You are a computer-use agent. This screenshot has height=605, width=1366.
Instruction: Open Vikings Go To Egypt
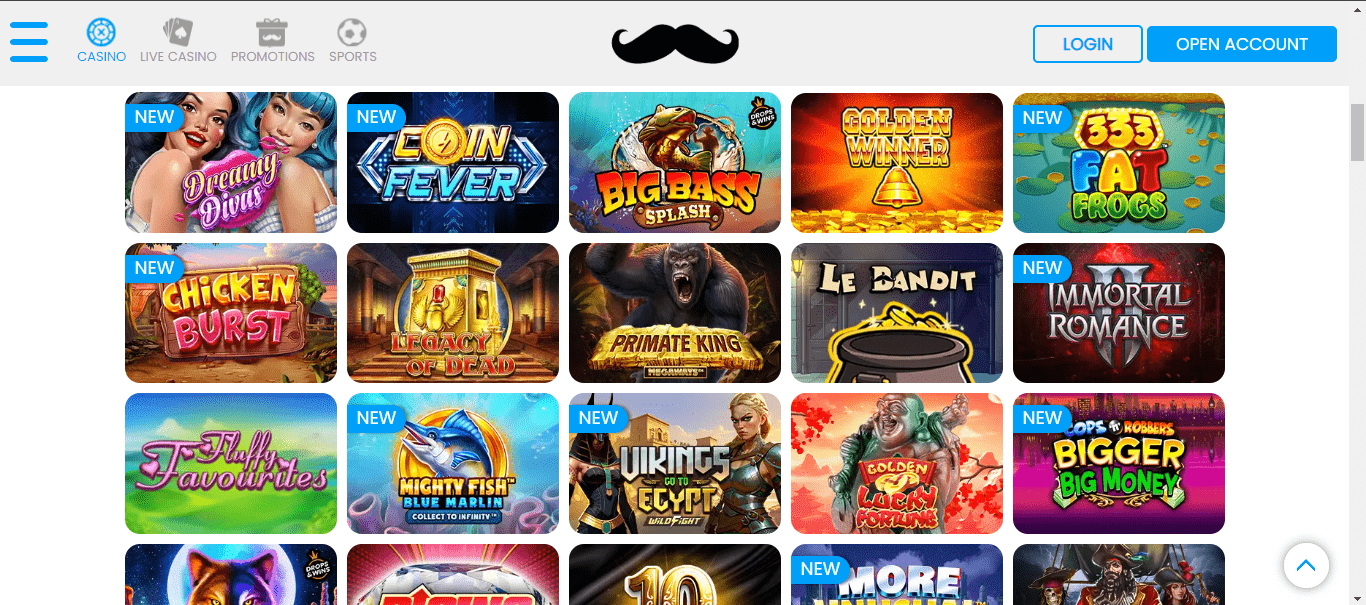(x=675, y=463)
